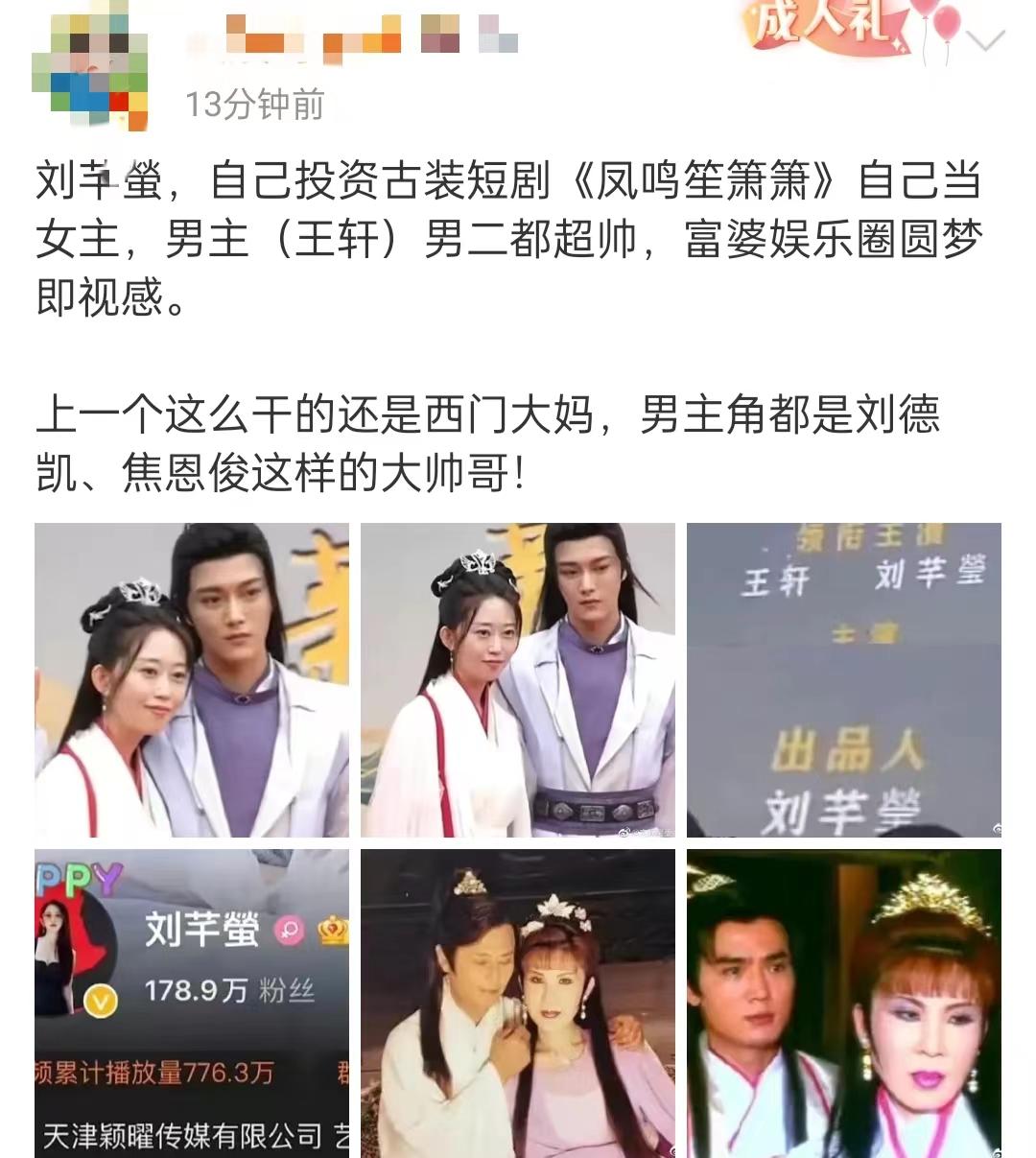Click the 成人礼 event banner decoration

pos(823,24)
